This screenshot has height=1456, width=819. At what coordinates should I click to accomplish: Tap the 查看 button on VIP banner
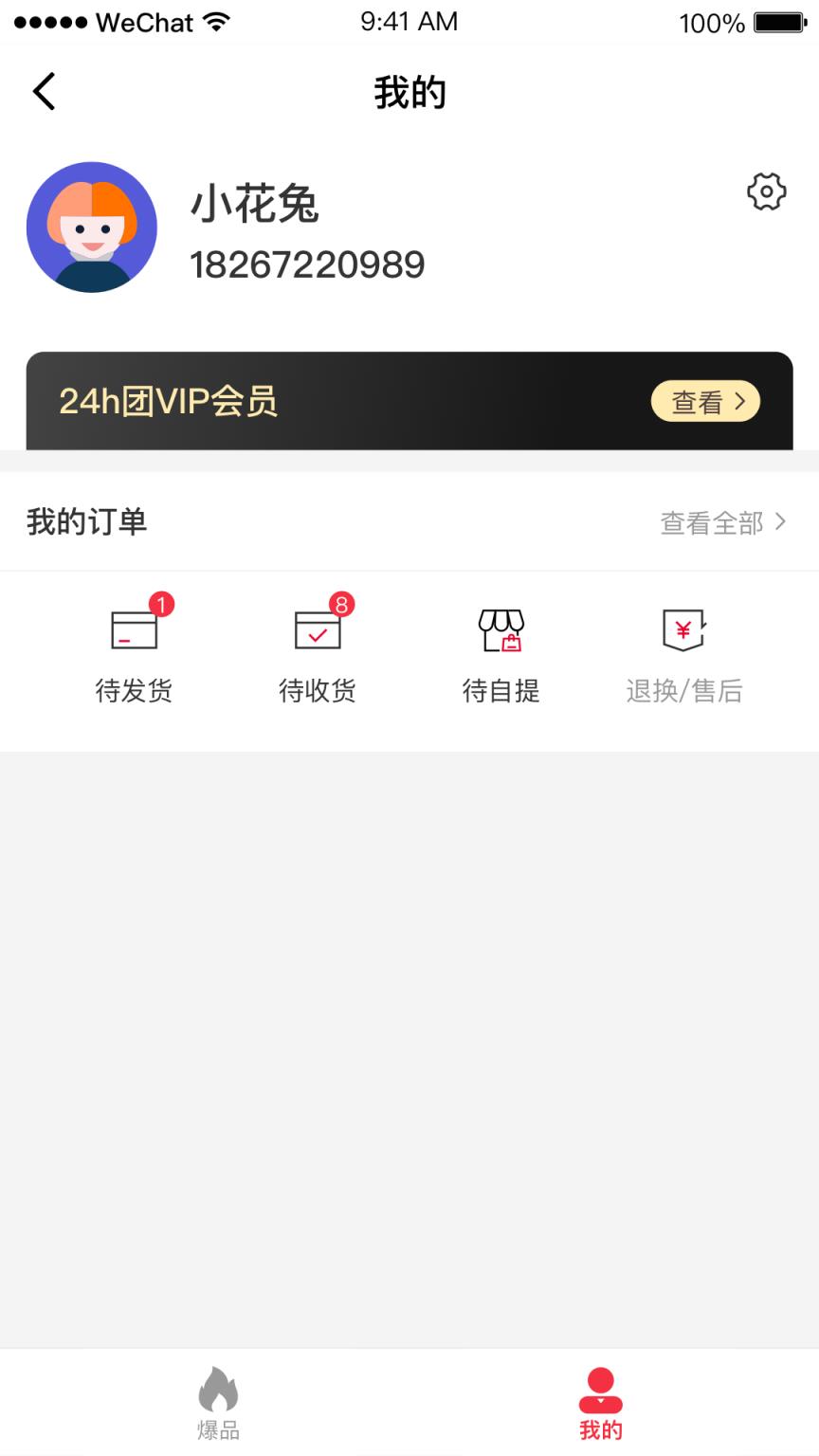pos(705,401)
